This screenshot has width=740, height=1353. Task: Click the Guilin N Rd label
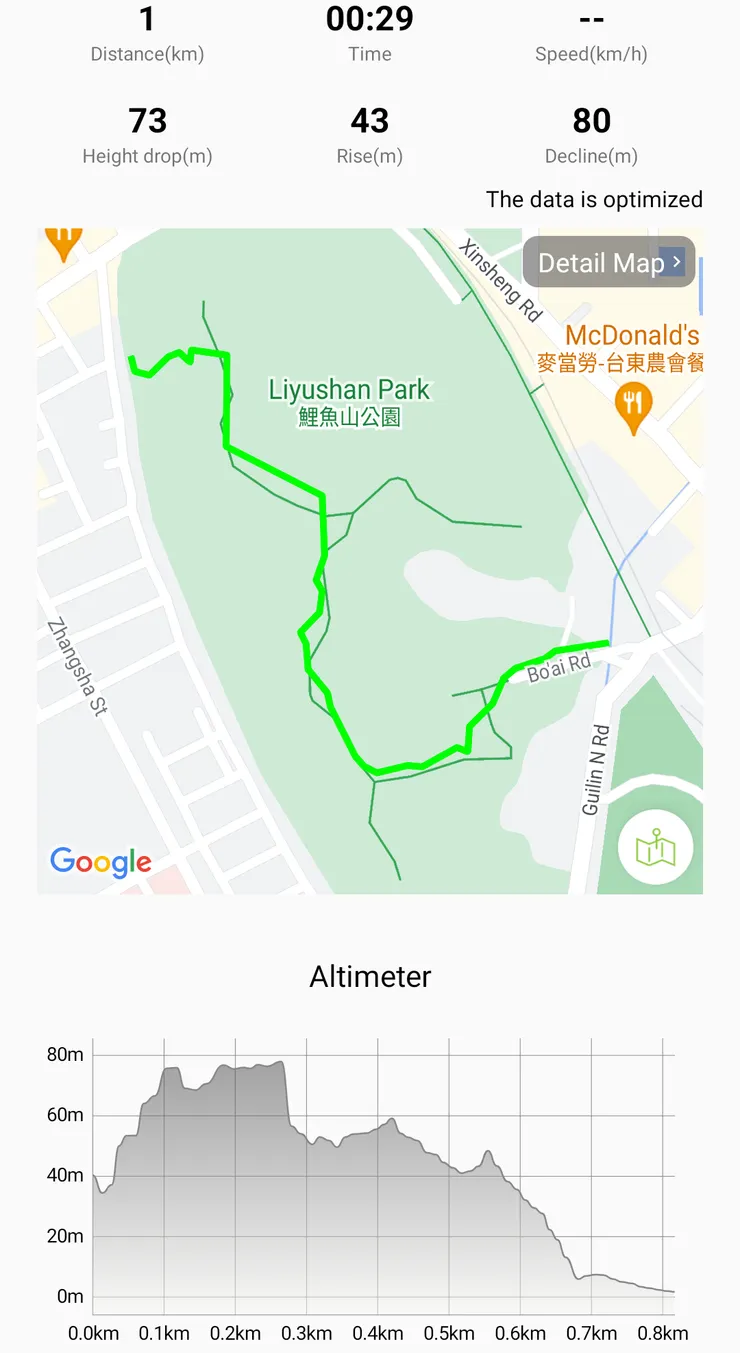597,765
